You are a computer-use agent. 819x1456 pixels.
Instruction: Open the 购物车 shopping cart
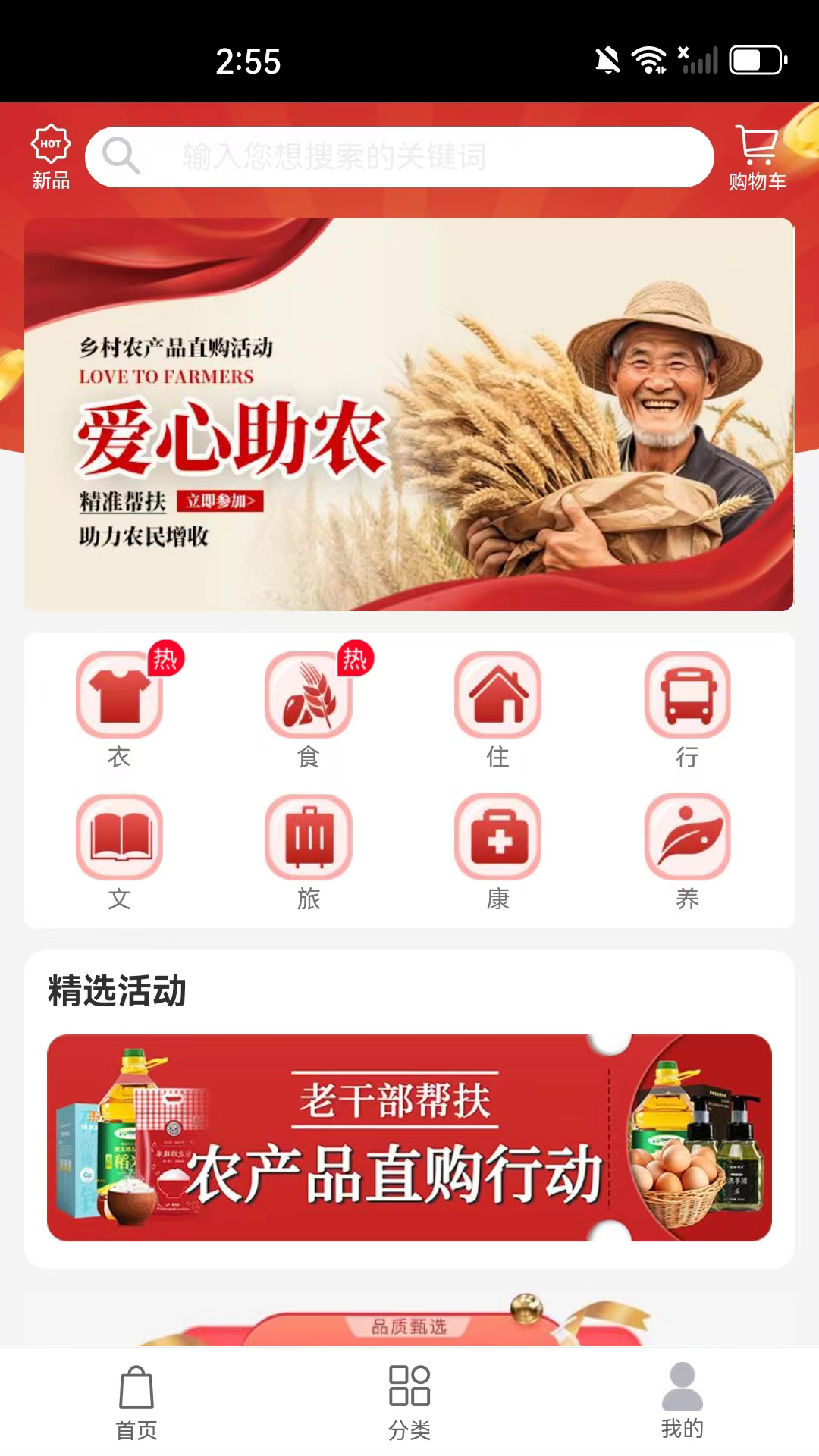tap(757, 158)
